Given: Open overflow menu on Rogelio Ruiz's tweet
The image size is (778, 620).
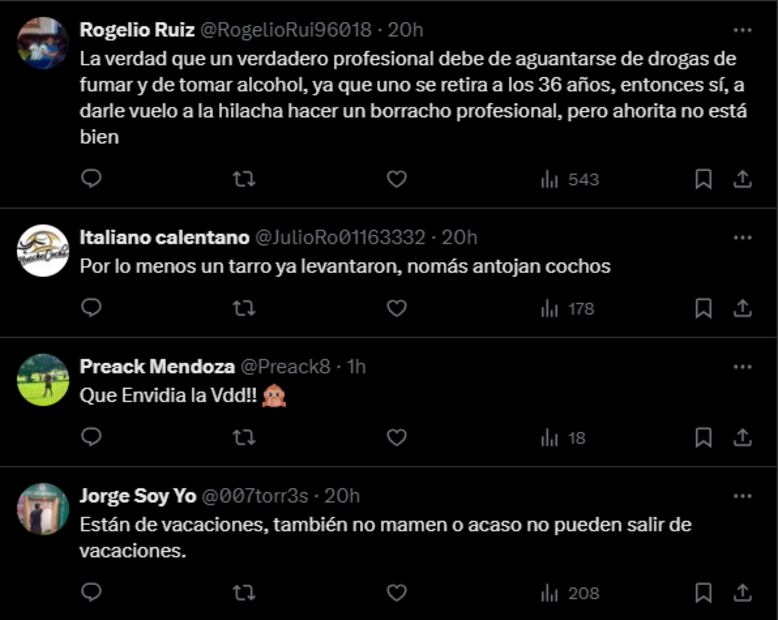Looking at the screenshot, I should pyautogui.click(x=742, y=29).
